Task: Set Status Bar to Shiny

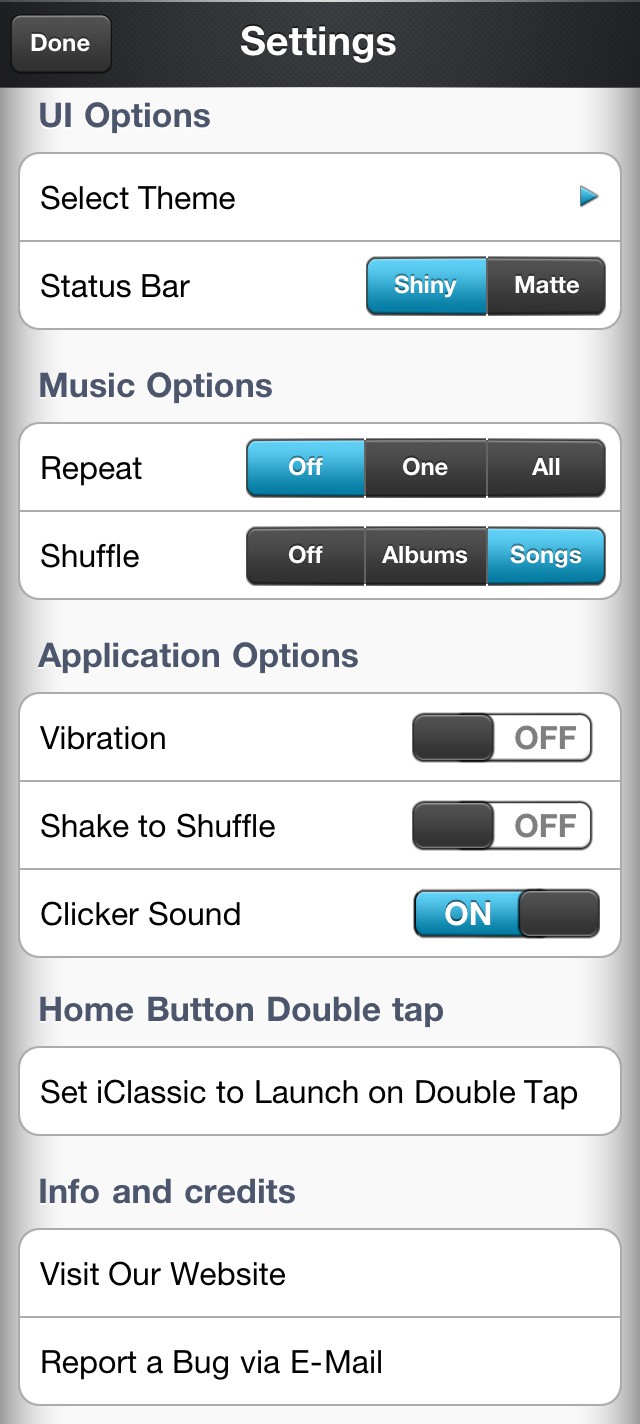Action: (x=426, y=286)
